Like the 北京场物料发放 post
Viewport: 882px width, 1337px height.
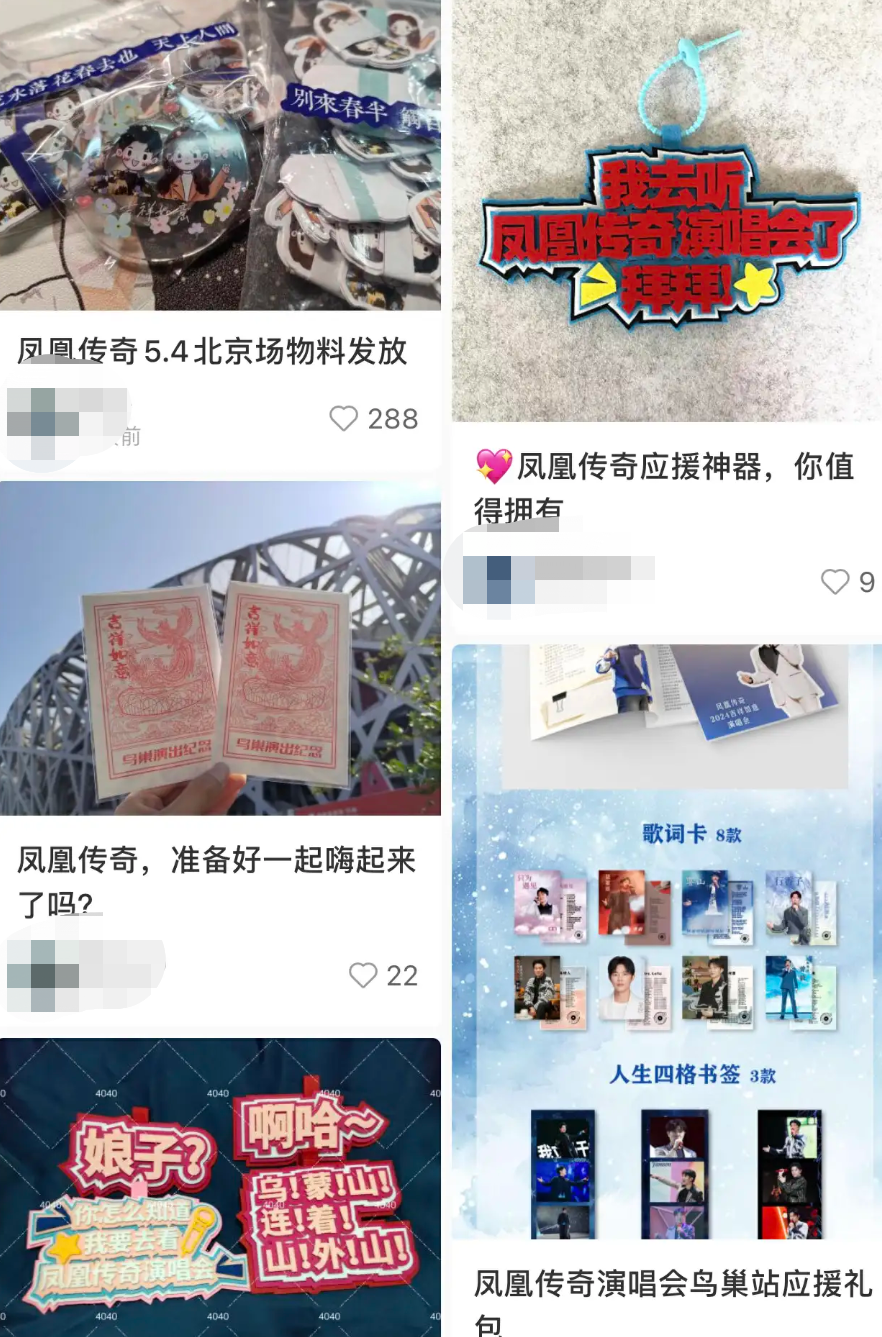pyautogui.click(x=344, y=419)
